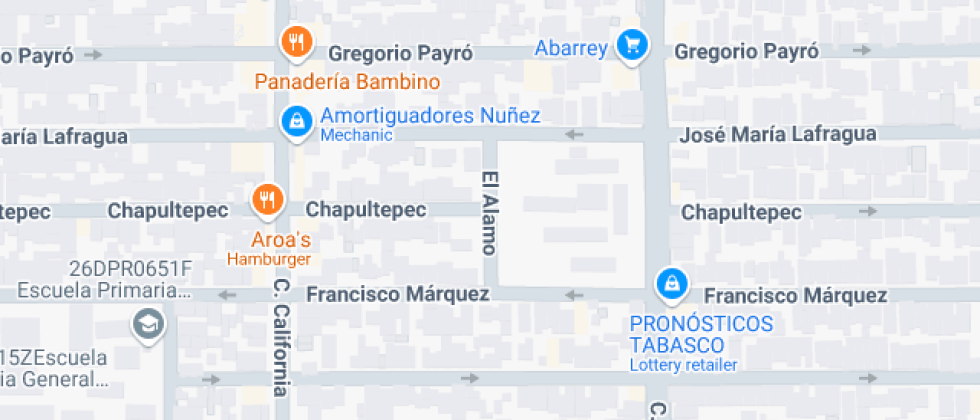Open the Panadería Bambino restaurant pin
The width and height of the screenshot is (980, 420).
295,43
